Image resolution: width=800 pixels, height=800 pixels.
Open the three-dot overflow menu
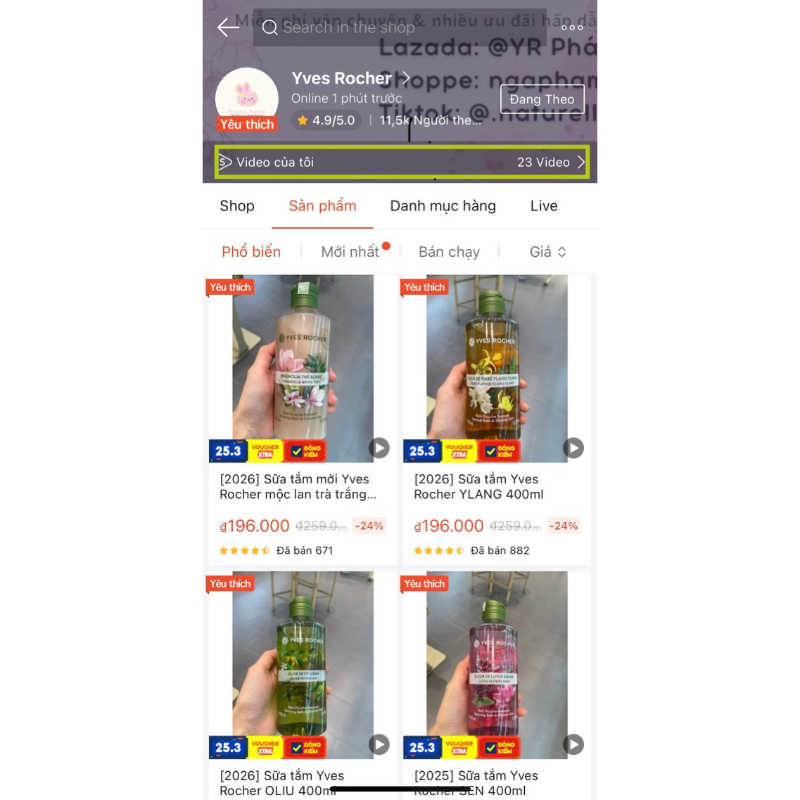(572, 28)
